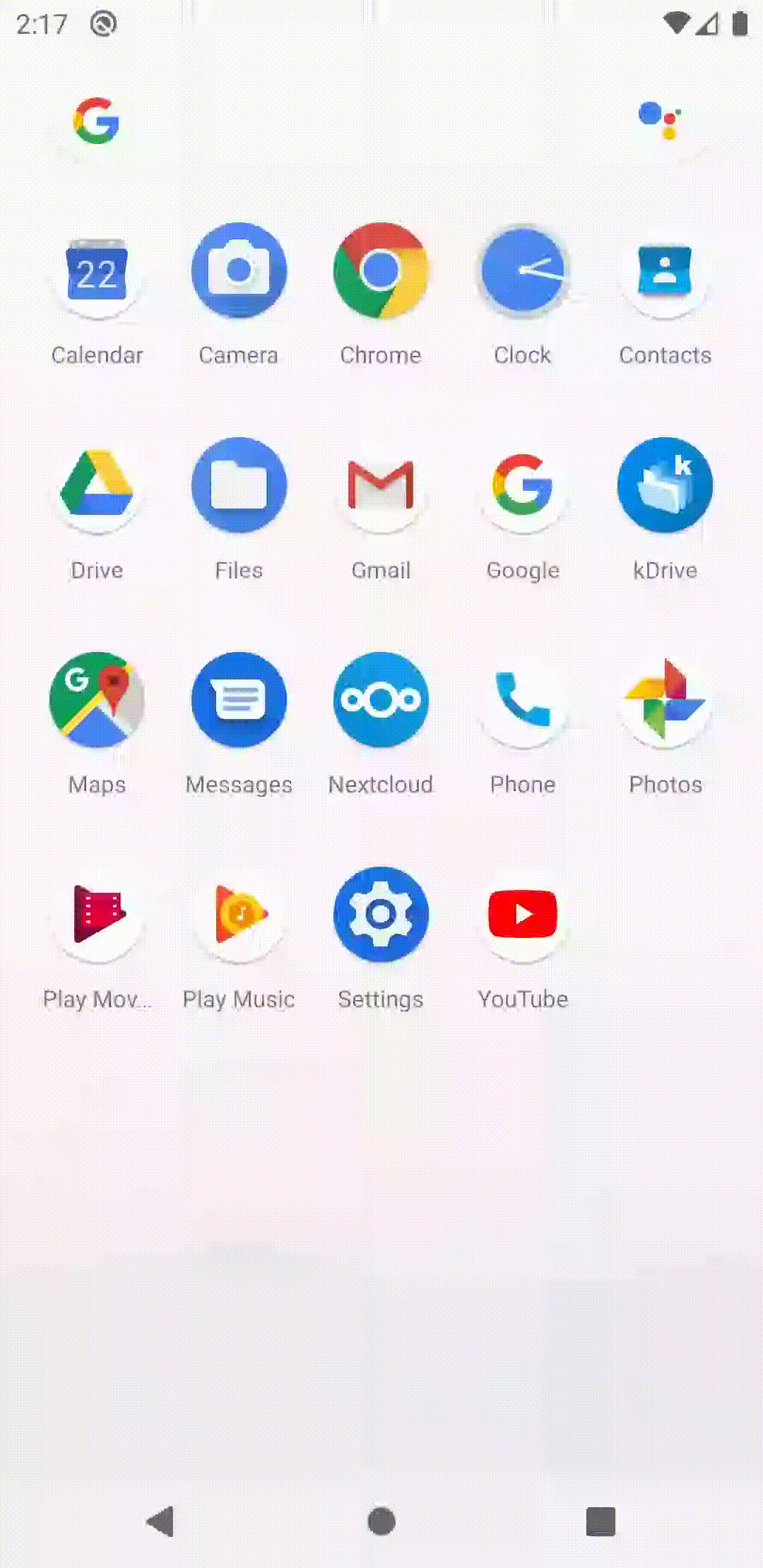Launch Play Music
Viewport: 763px width, 1568px height.
[239, 915]
